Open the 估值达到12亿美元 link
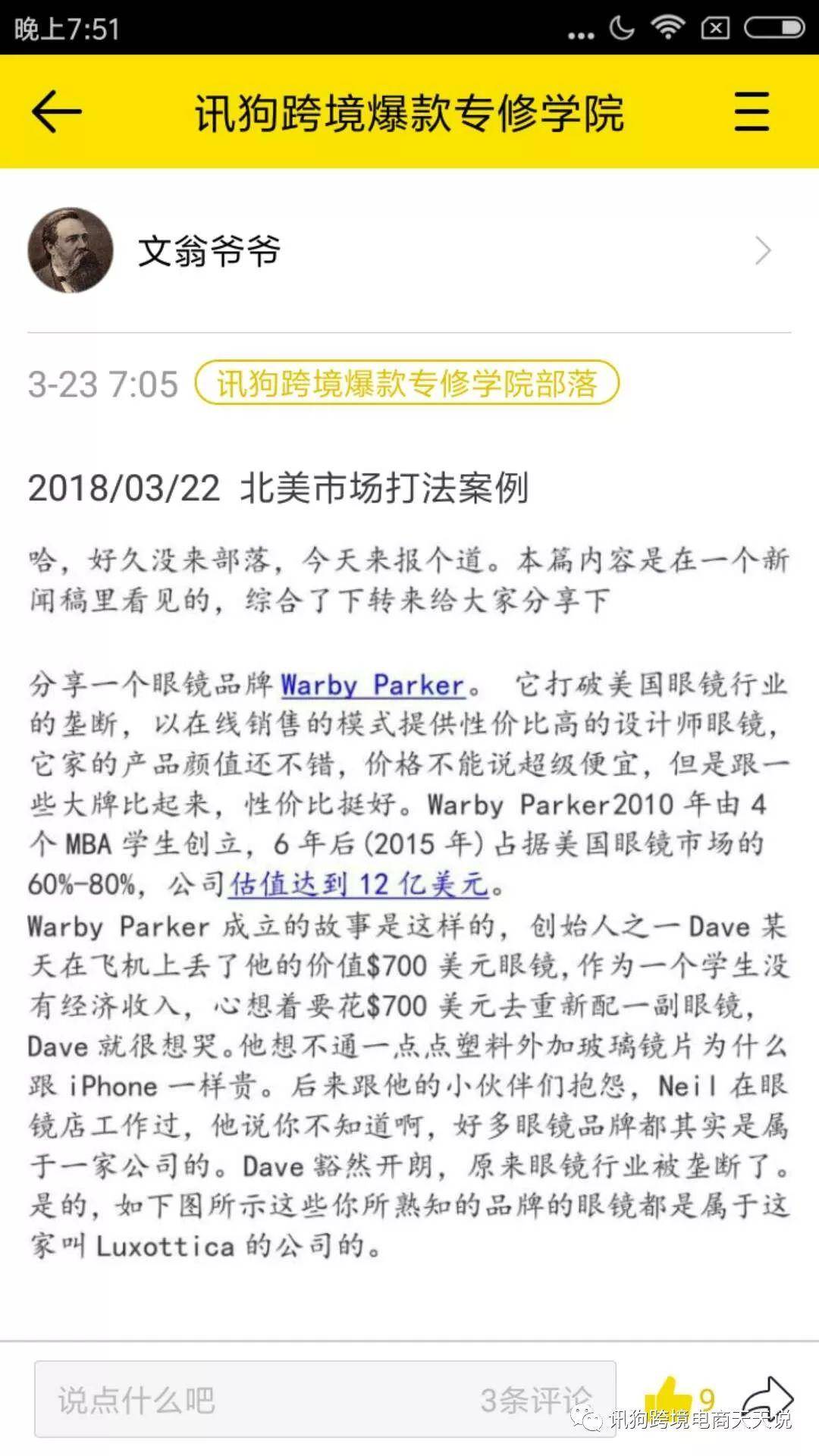This screenshot has height=1456, width=819. 359,884
